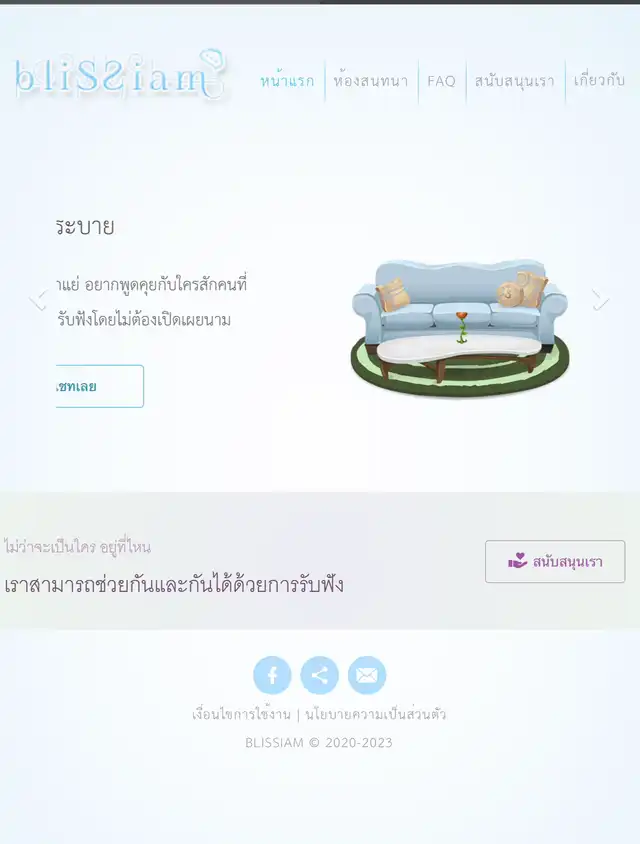Open the หน้าแรก home tab
This screenshot has width=640, height=844.
pos(287,81)
